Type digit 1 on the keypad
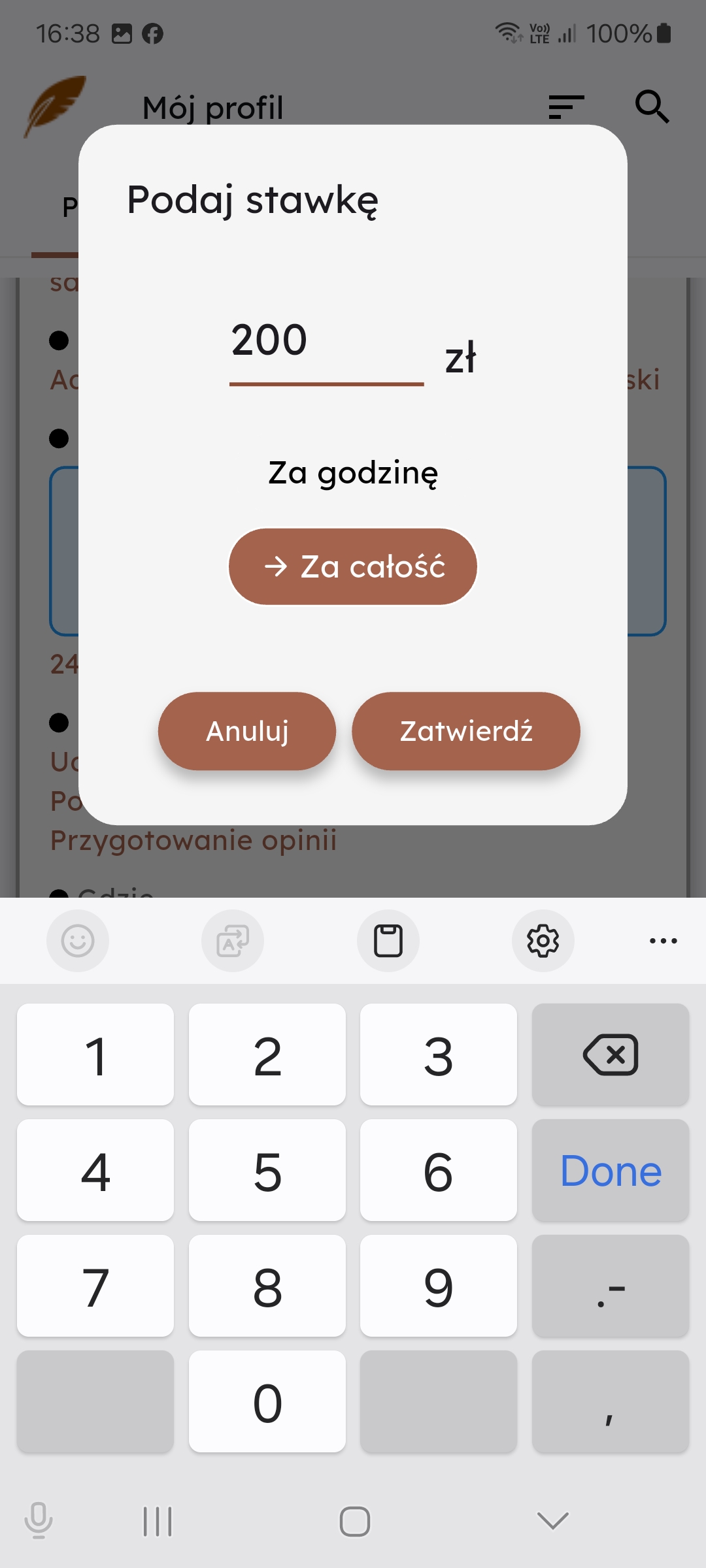Image resolution: width=706 pixels, height=1568 pixels. (95, 1054)
